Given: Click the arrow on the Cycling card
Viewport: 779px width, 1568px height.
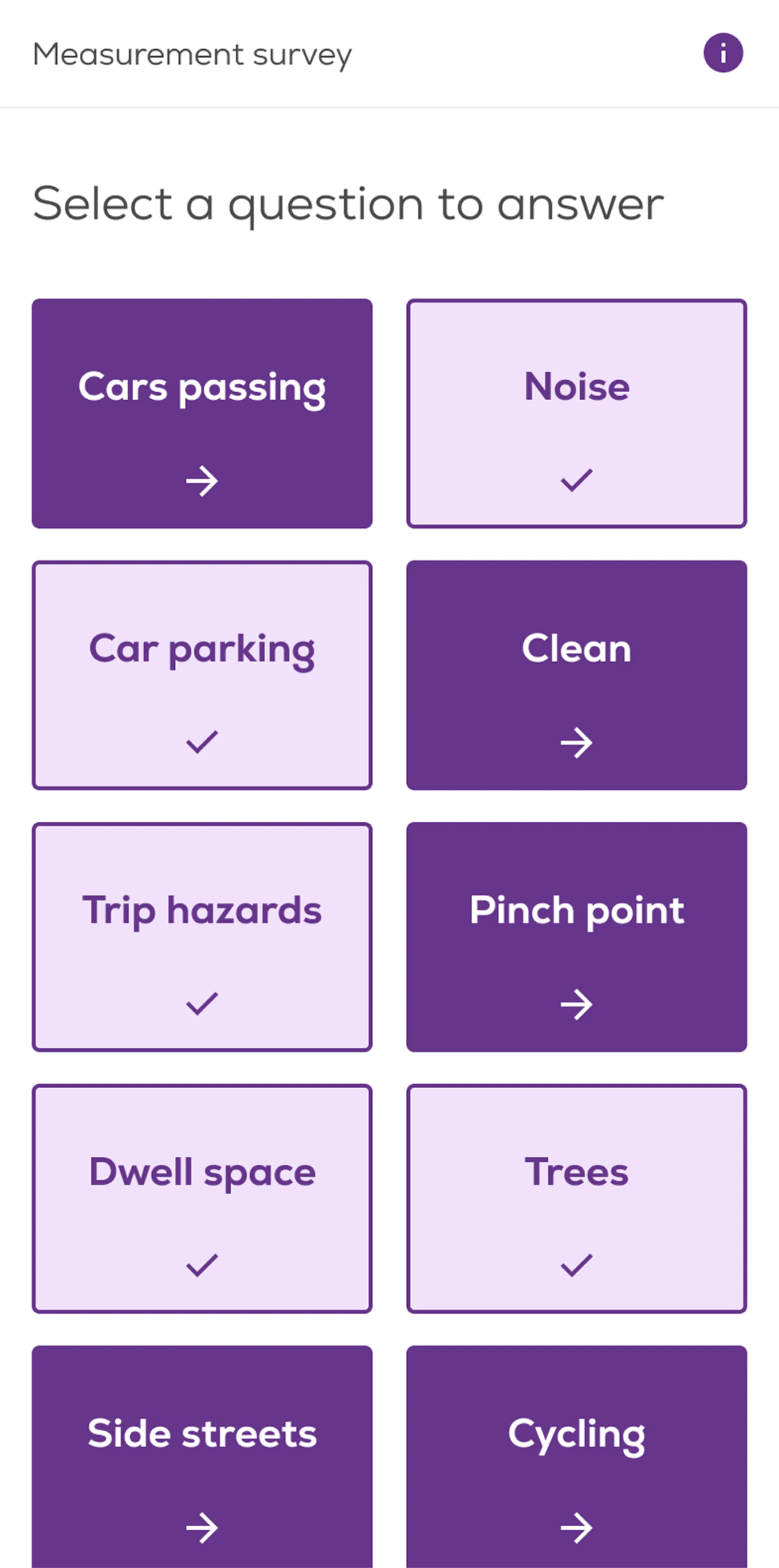Looking at the screenshot, I should pos(576,1528).
